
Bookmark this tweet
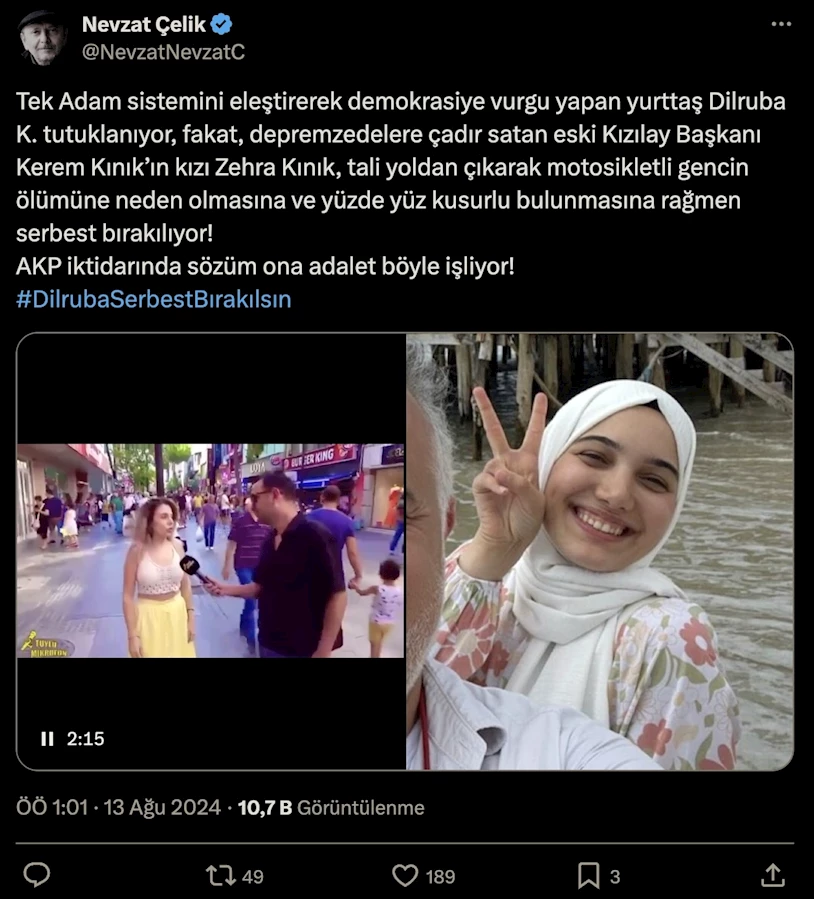[589, 876]
